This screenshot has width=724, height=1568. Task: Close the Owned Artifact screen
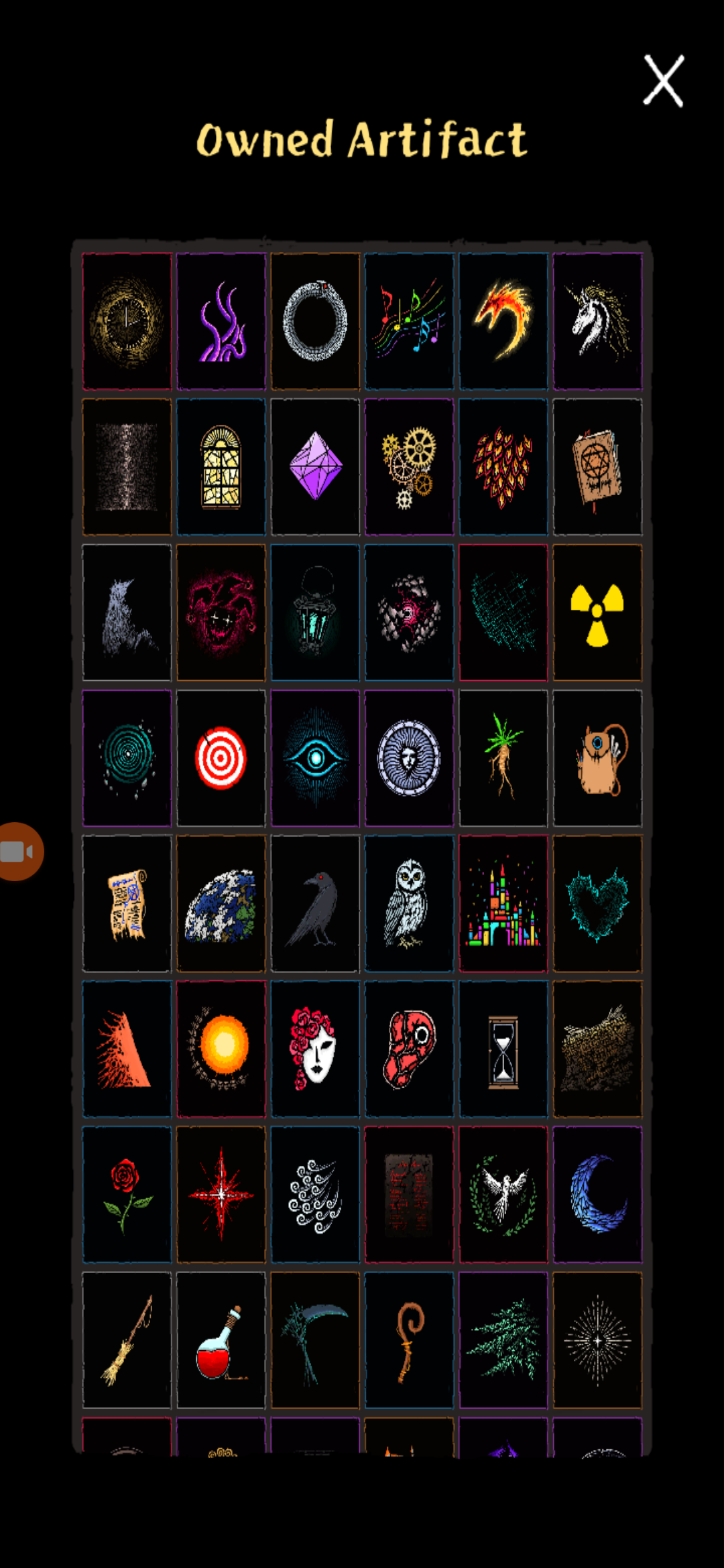663,80
